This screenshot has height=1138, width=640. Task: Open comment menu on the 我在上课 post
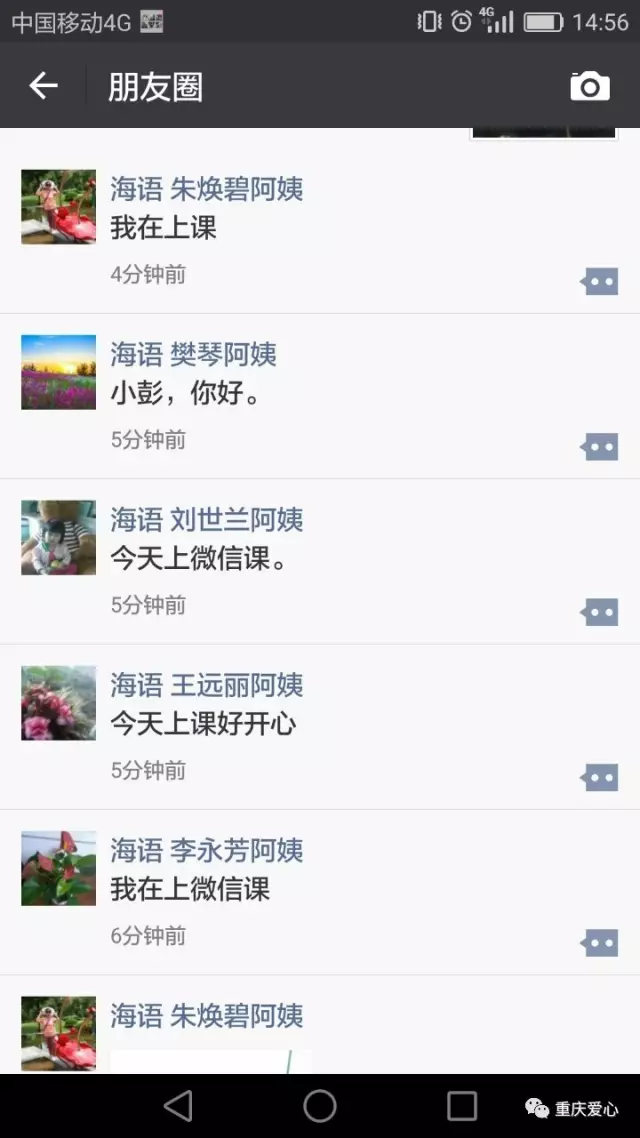point(600,282)
